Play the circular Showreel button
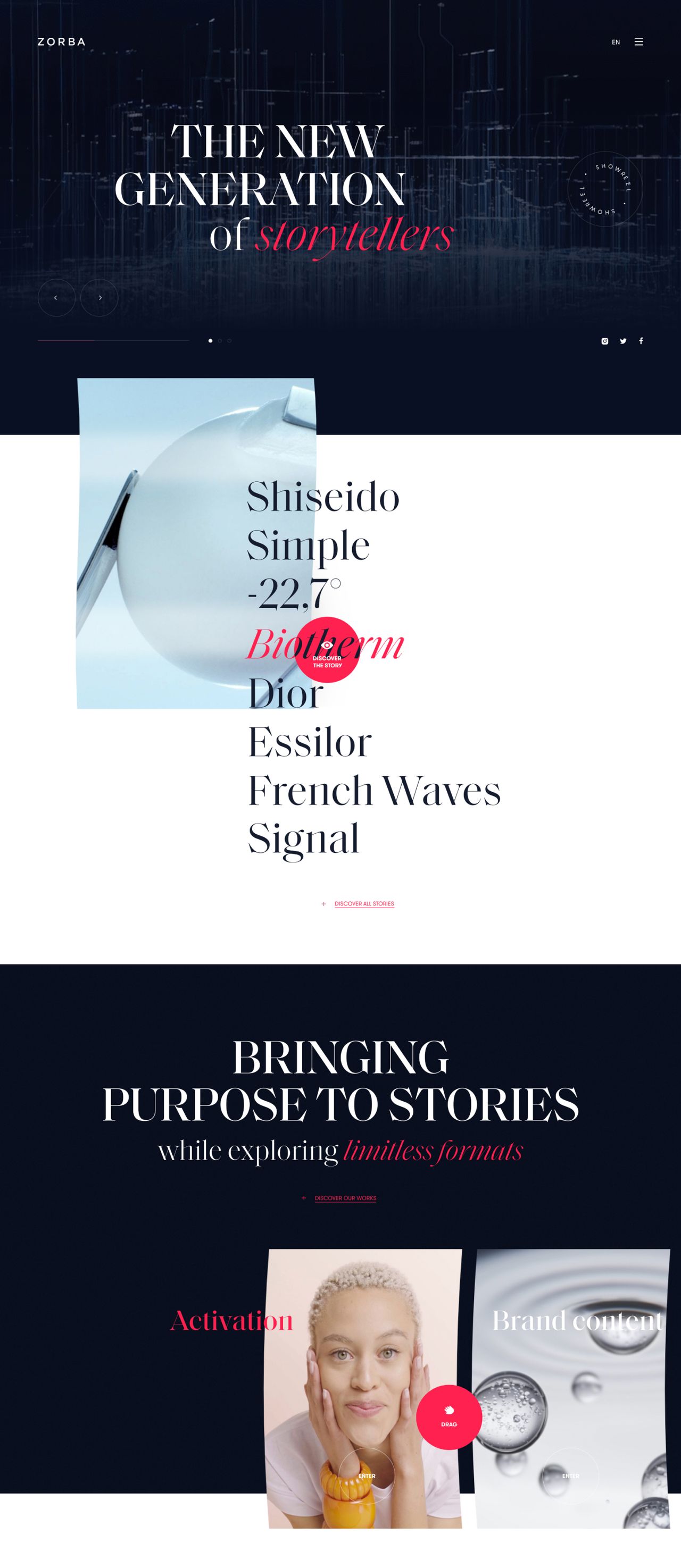This screenshot has height=1568, width=681. pos(604,189)
